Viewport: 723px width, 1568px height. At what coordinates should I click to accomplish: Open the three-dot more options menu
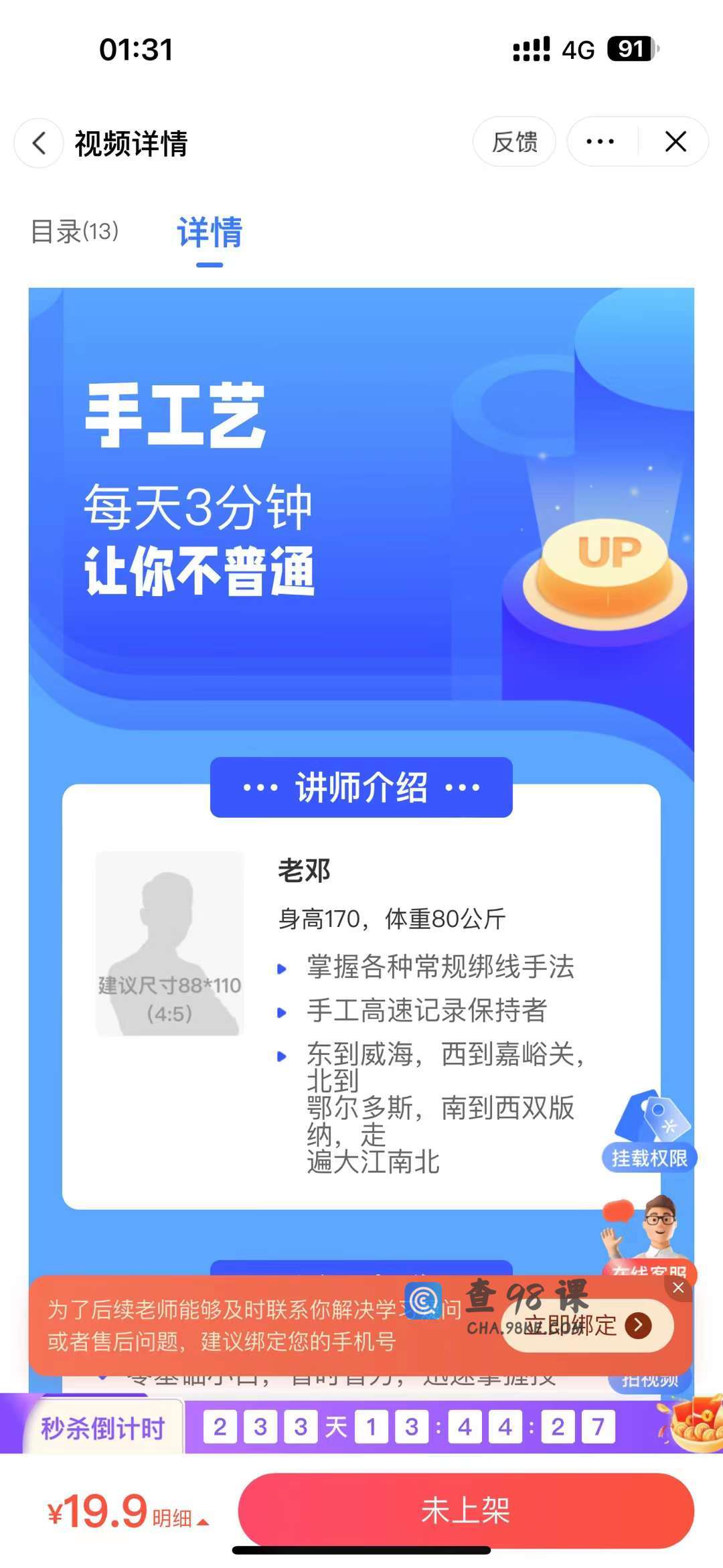coord(600,141)
